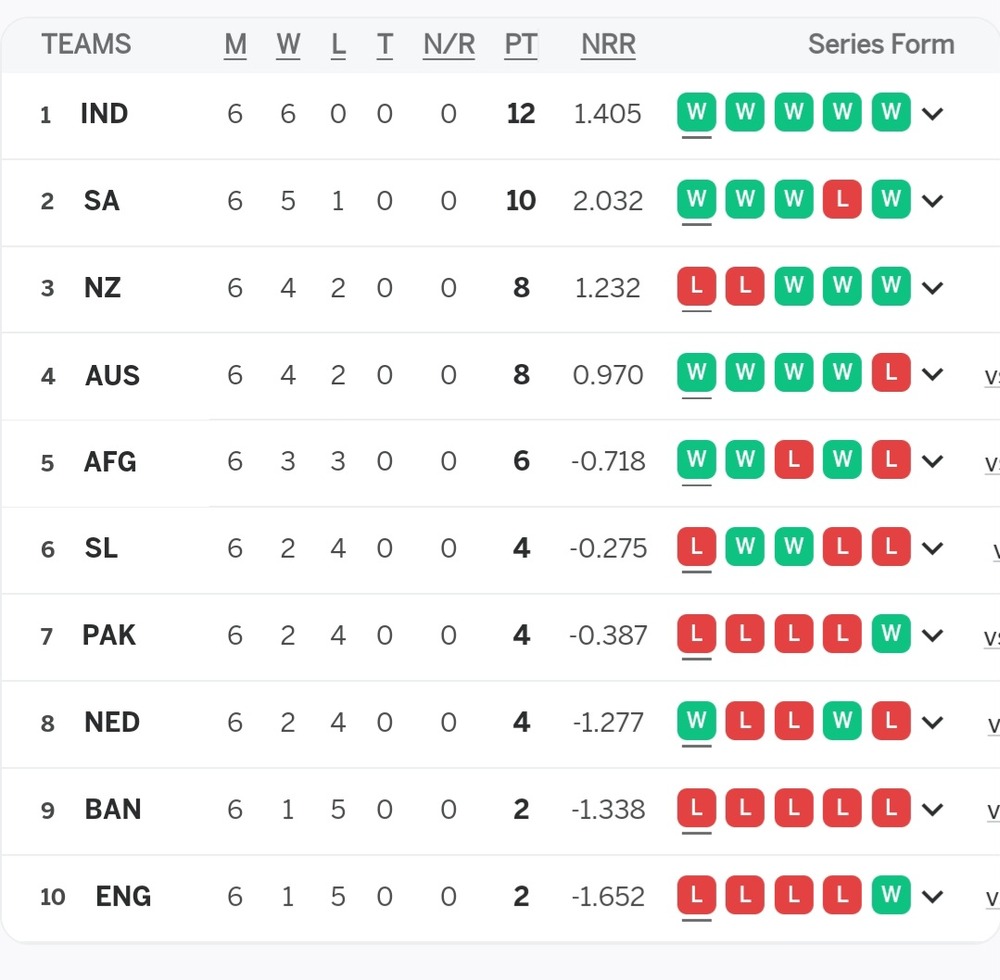This screenshot has width=1000, height=980.
Task: Expand SA team match details
Action: click(x=932, y=201)
